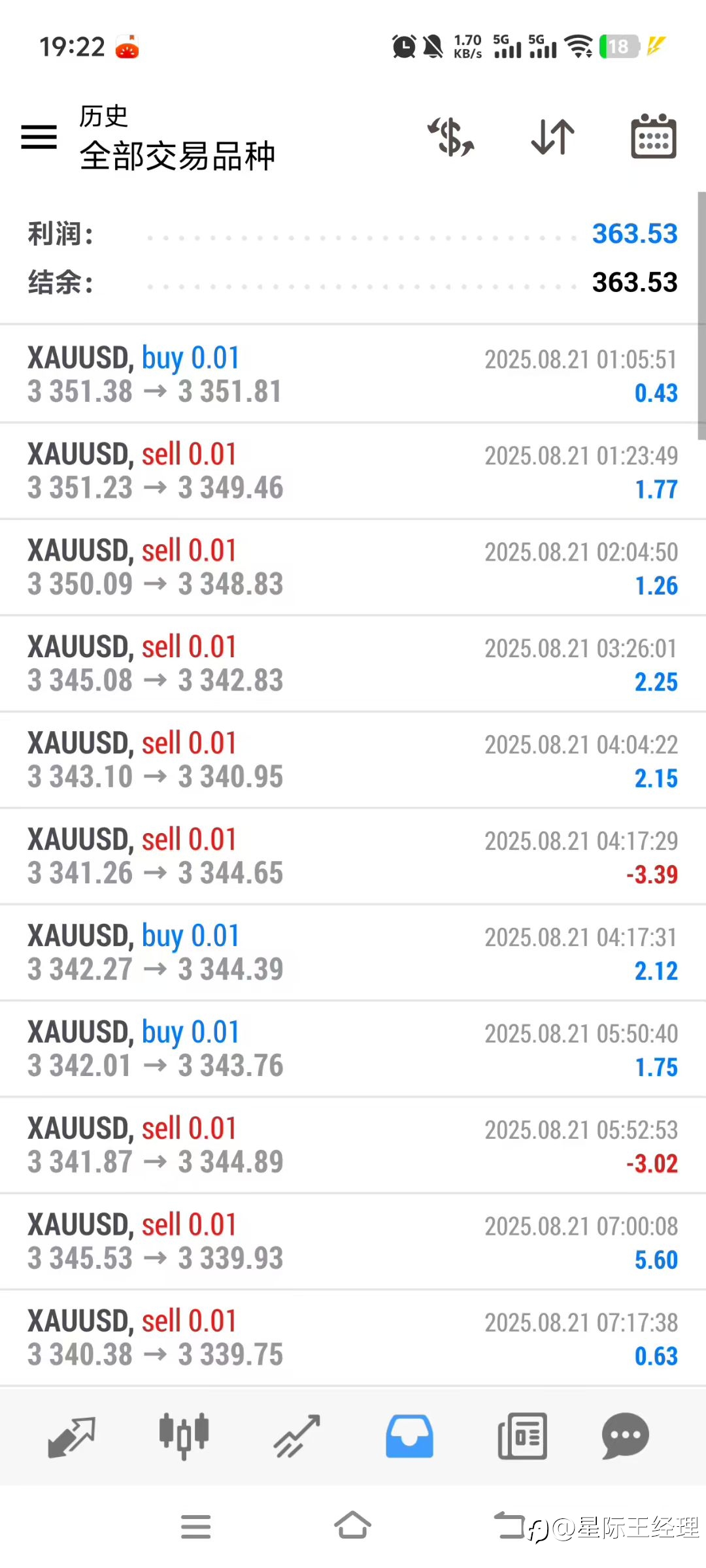Open the symbol filter with dollar icon
This screenshot has width=706, height=1568.
[451, 137]
